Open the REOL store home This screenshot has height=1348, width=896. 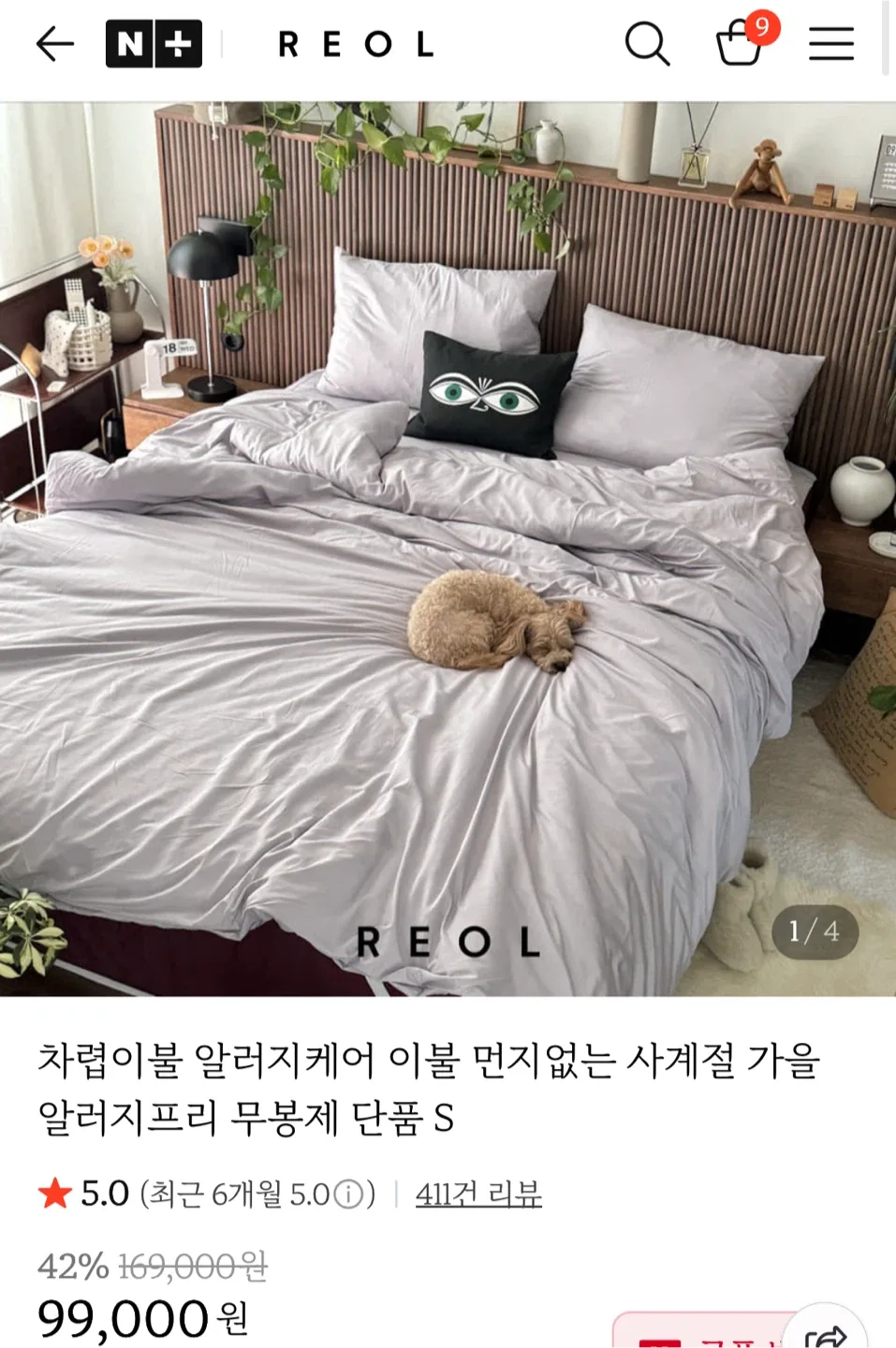point(357,45)
